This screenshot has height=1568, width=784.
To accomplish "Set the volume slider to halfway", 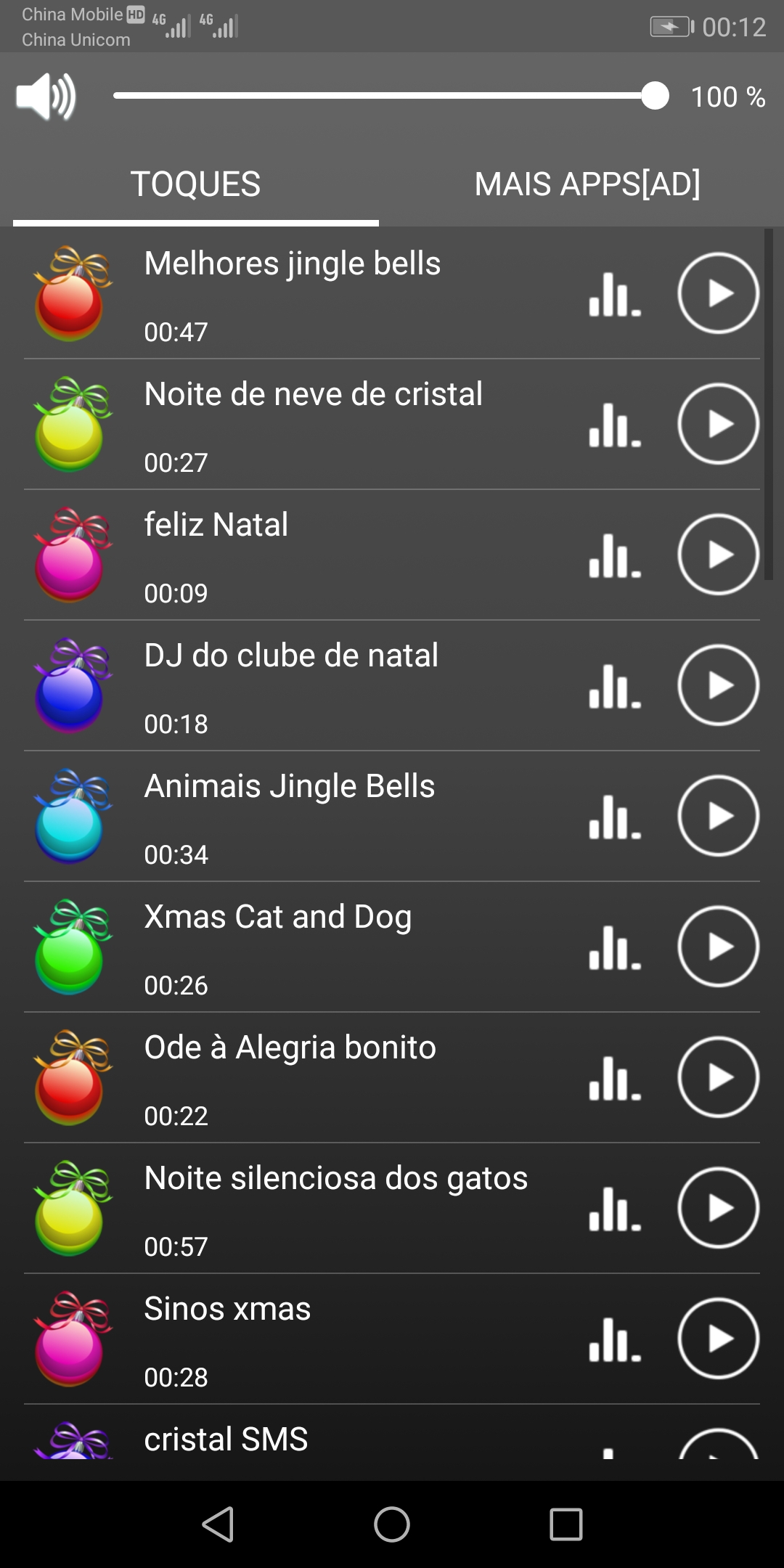I will pos(385,96).
